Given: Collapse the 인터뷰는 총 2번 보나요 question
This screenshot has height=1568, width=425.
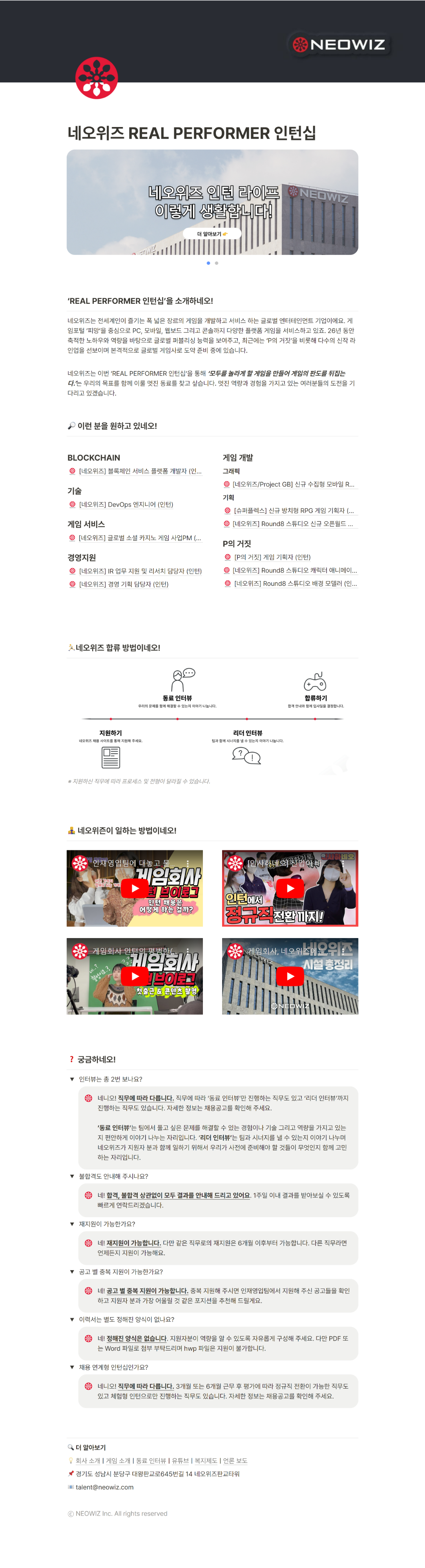Looking at the screenshot, I should (72, 1079).
